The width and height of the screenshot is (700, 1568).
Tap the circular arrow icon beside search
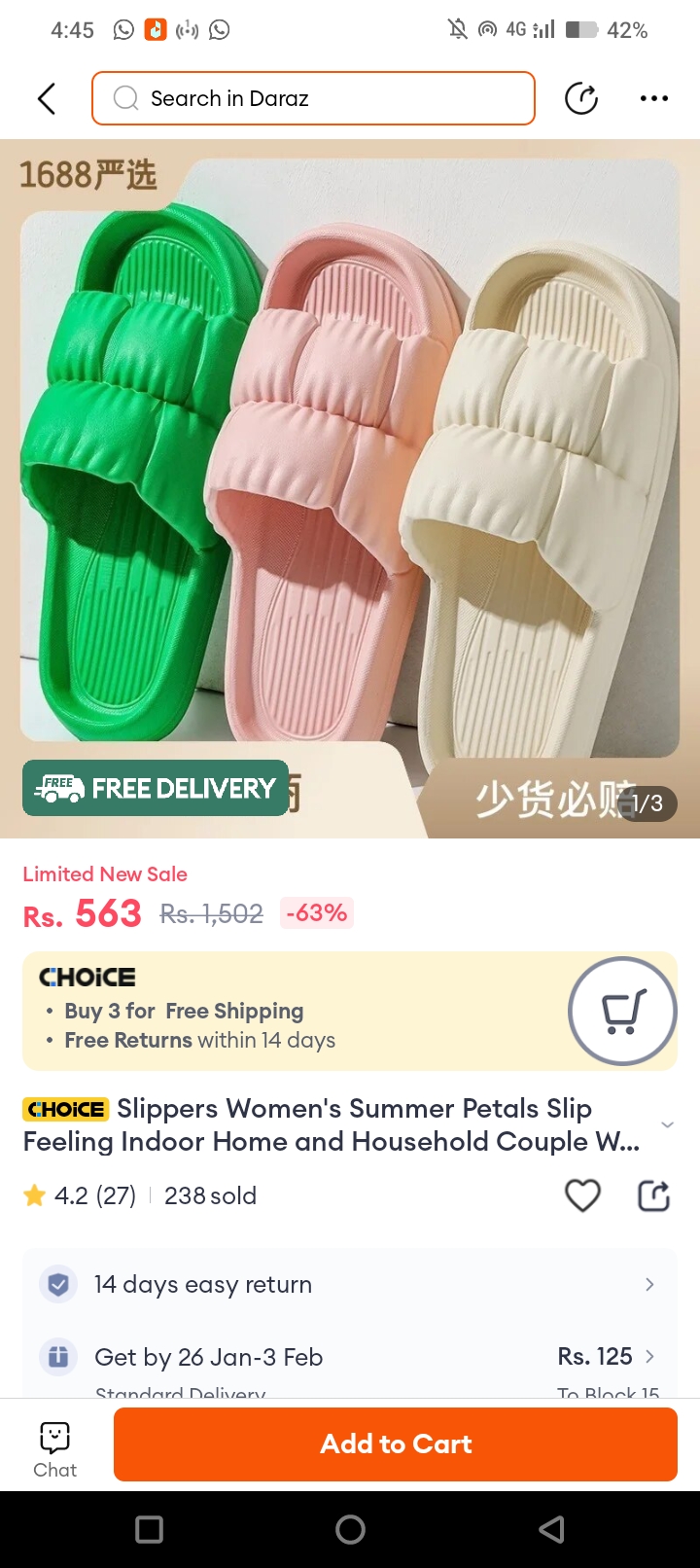(x=581, y=98)
